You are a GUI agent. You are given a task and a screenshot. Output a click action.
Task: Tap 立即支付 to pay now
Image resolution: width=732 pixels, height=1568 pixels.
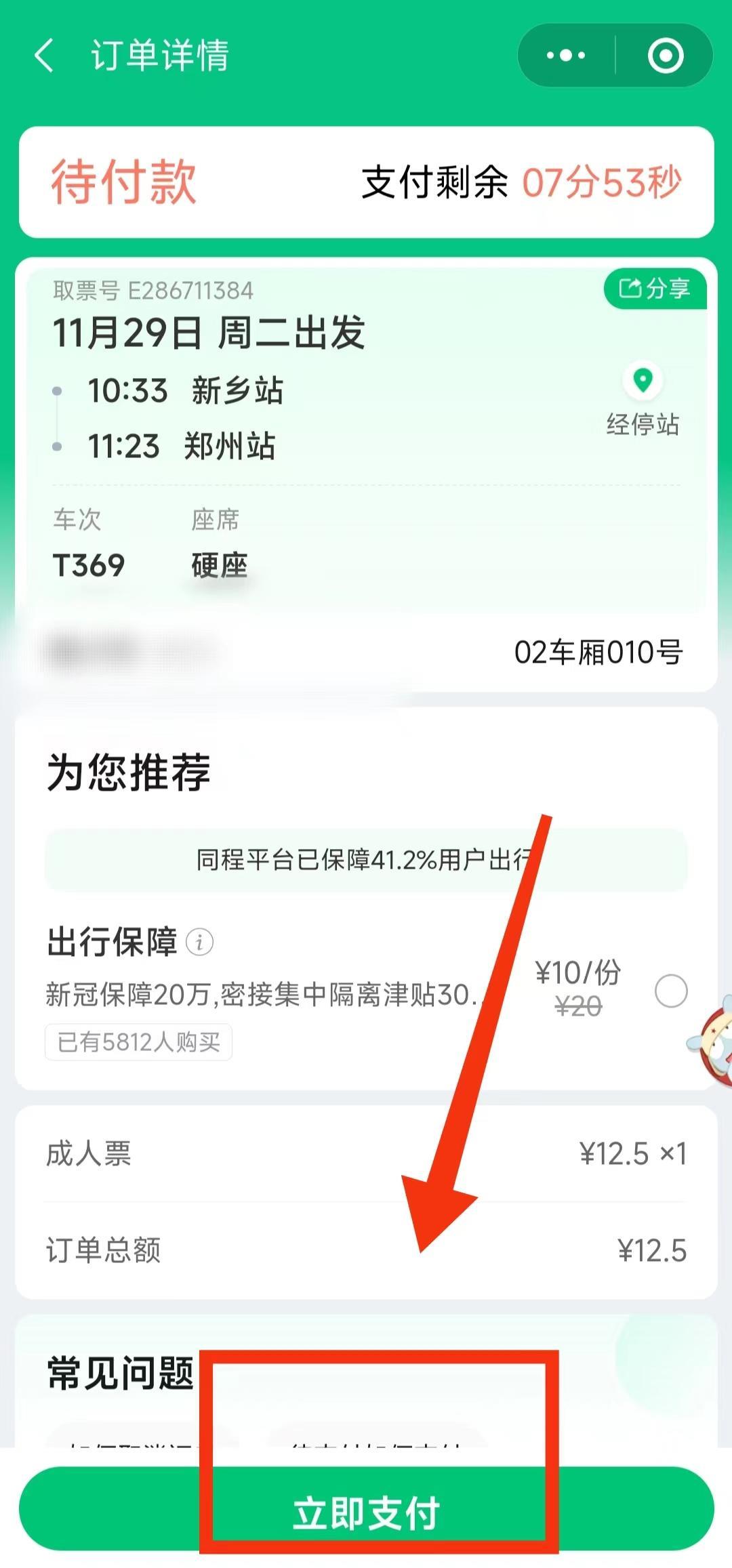click(366, 1512)
